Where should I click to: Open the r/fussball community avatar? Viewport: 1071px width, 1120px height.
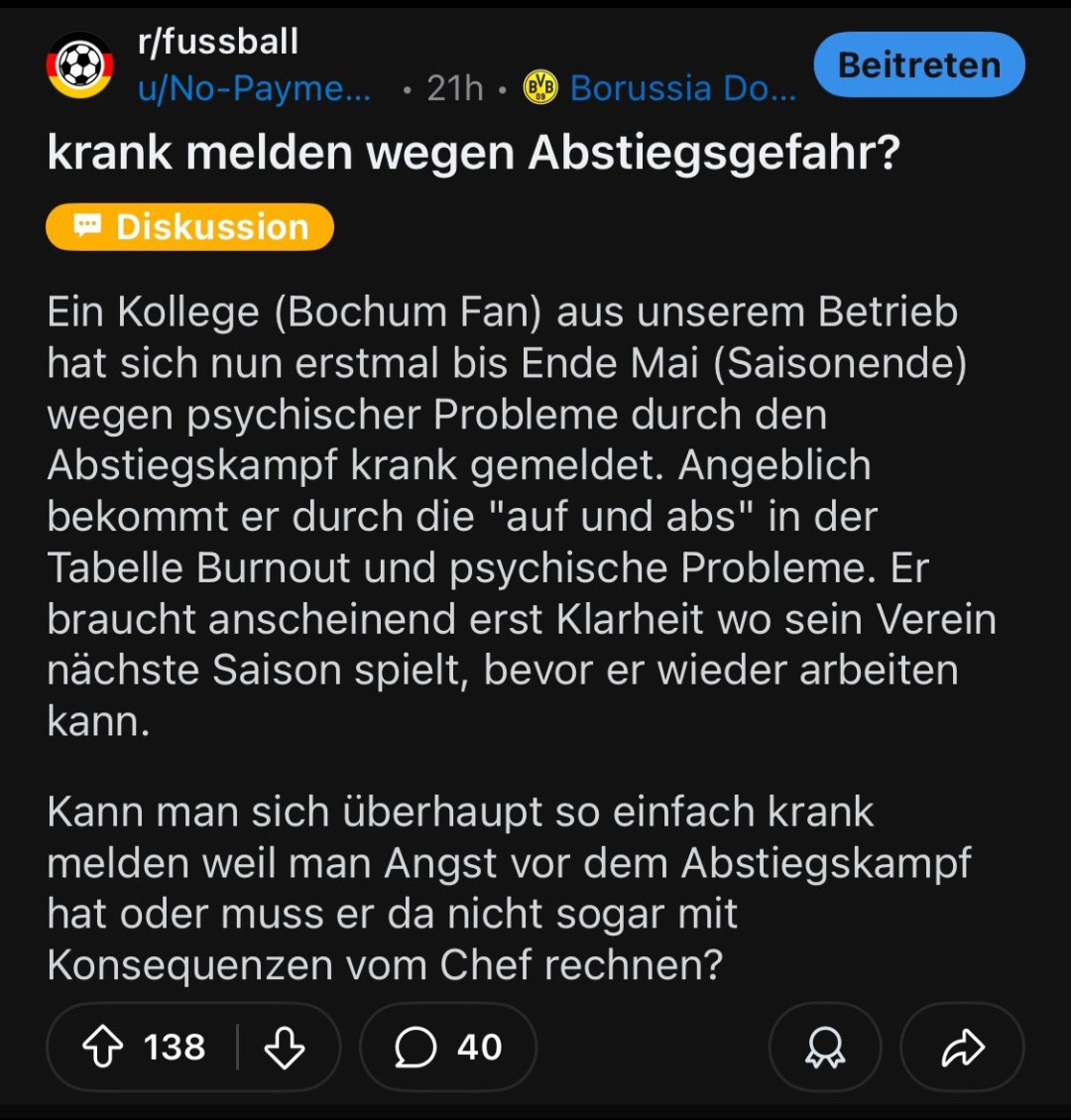tap(80, 65)
